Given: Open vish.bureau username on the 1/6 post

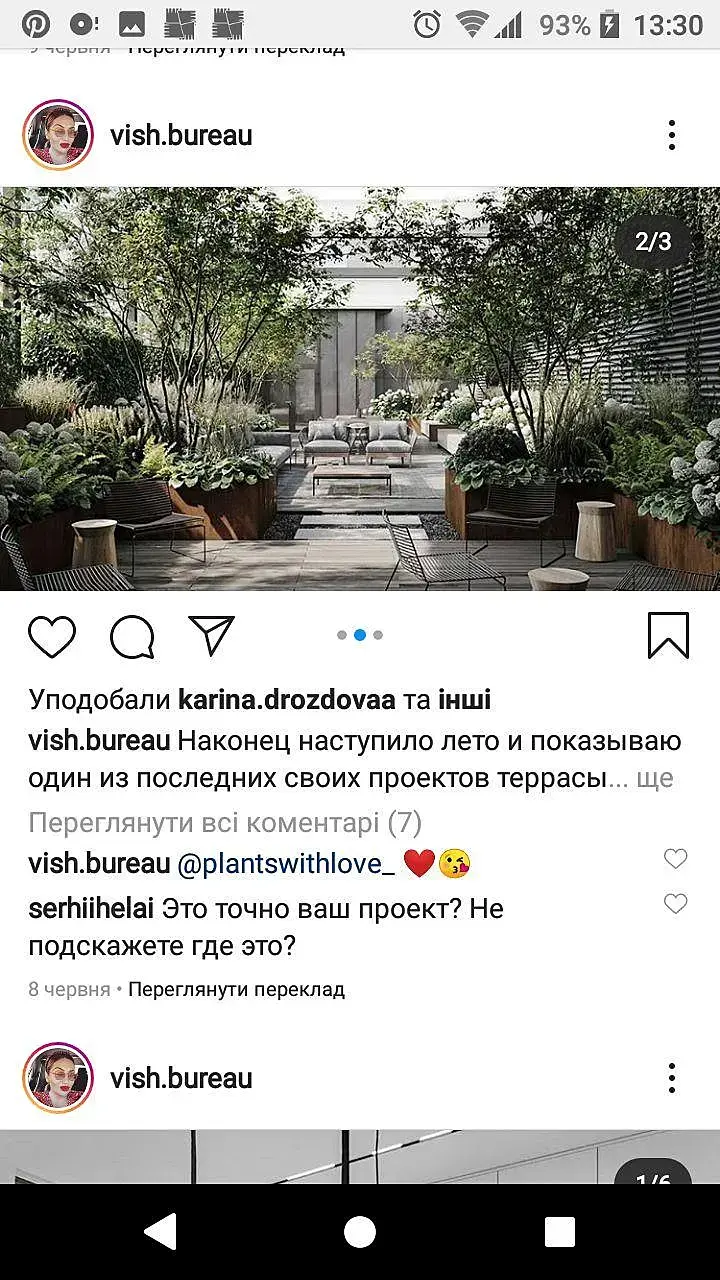Looking at the screenshot, I should click(x=181, y=1078).
